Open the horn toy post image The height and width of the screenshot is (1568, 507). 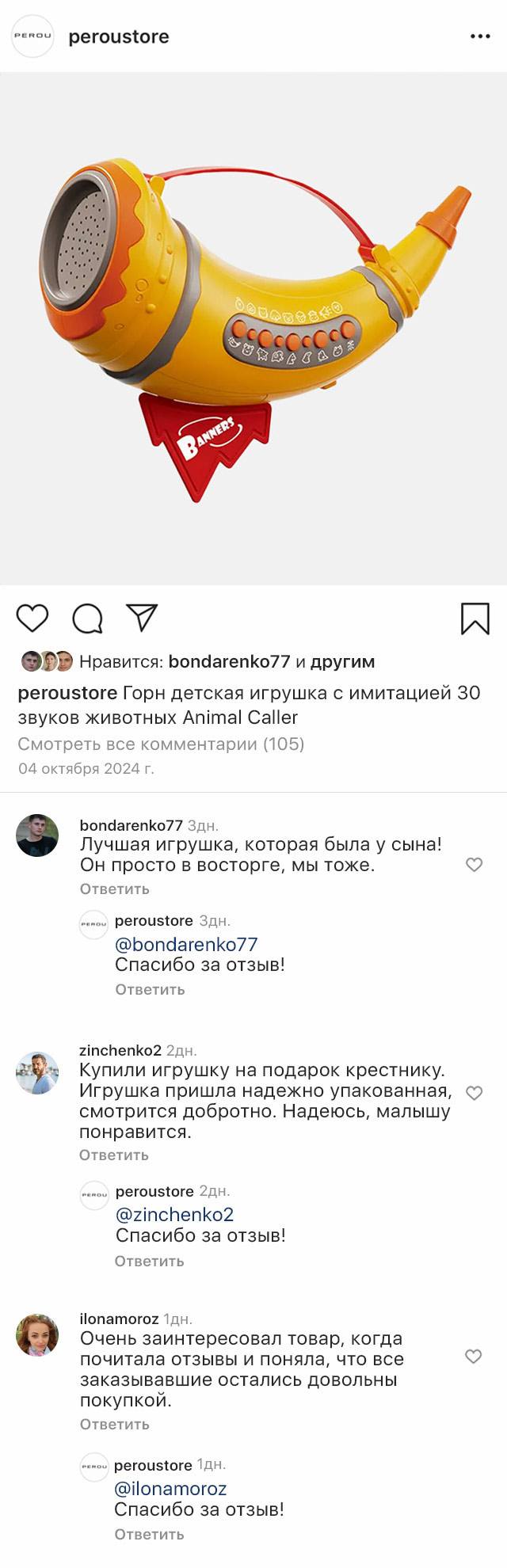pos(253,329)
